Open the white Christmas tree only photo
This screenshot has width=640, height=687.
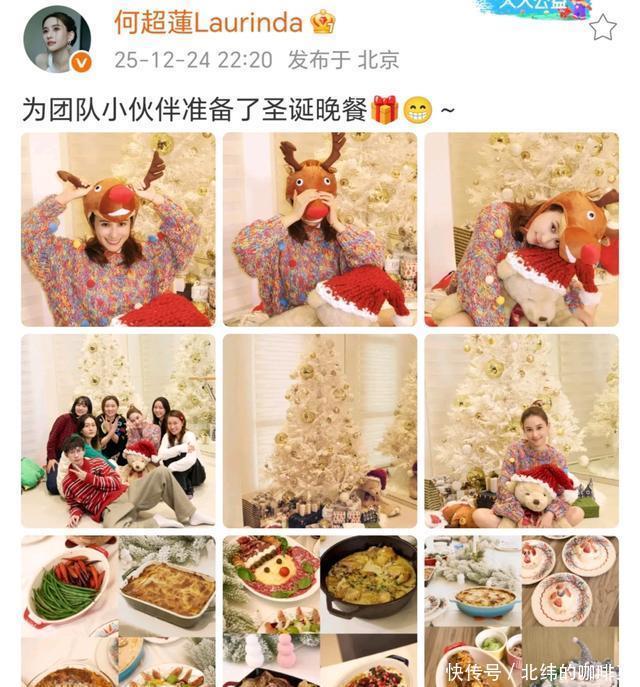point(319,431)
